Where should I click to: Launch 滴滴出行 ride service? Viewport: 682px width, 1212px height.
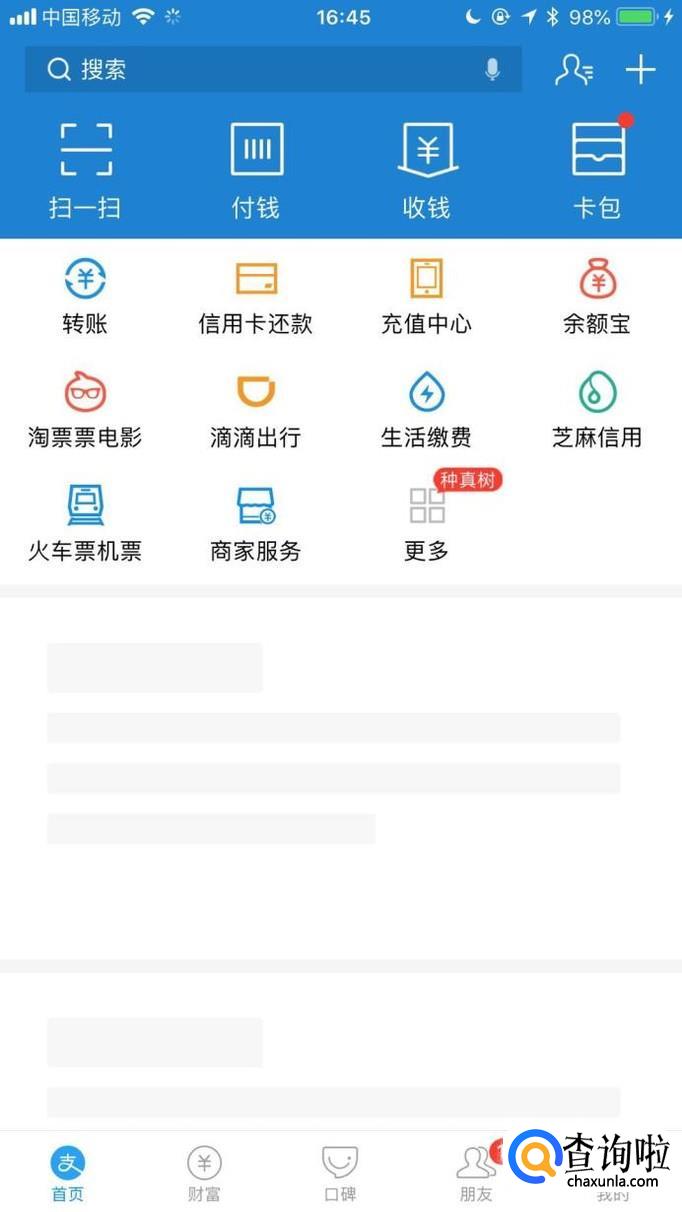tap(256, 409)
